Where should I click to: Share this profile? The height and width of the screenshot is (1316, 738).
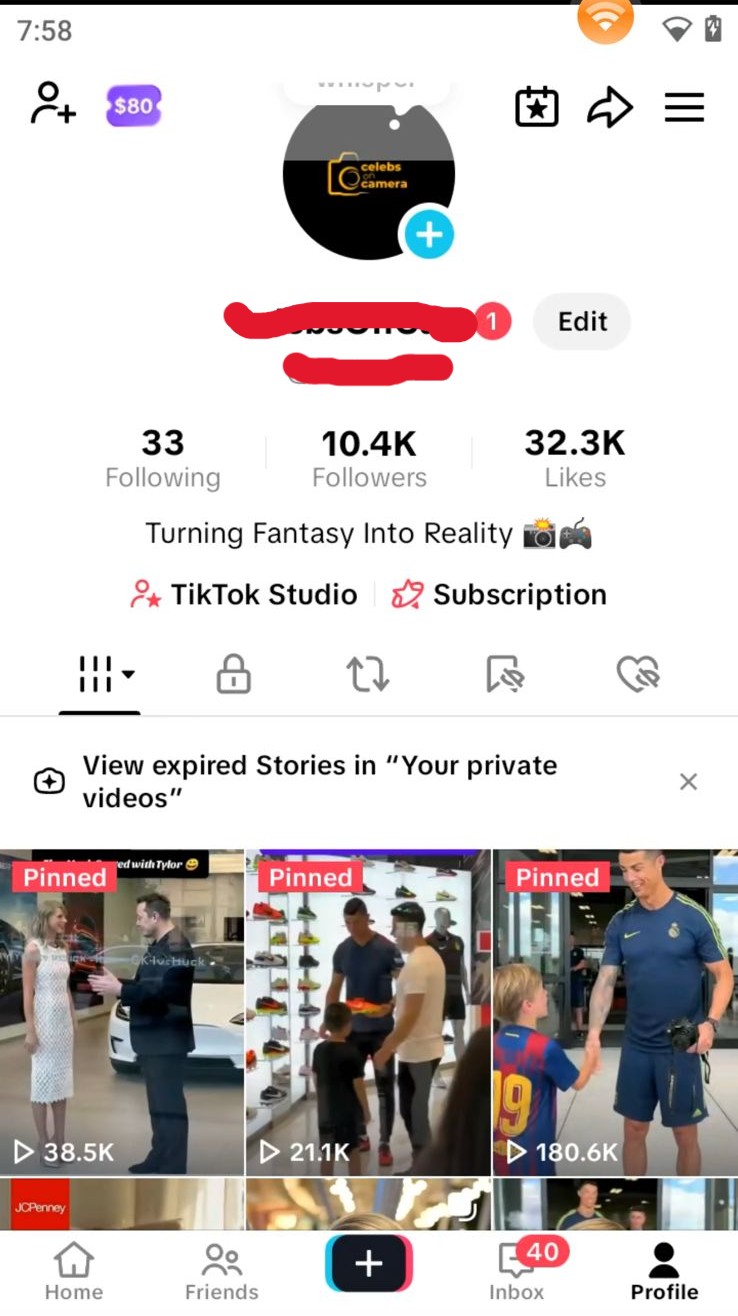click(610, 107)
